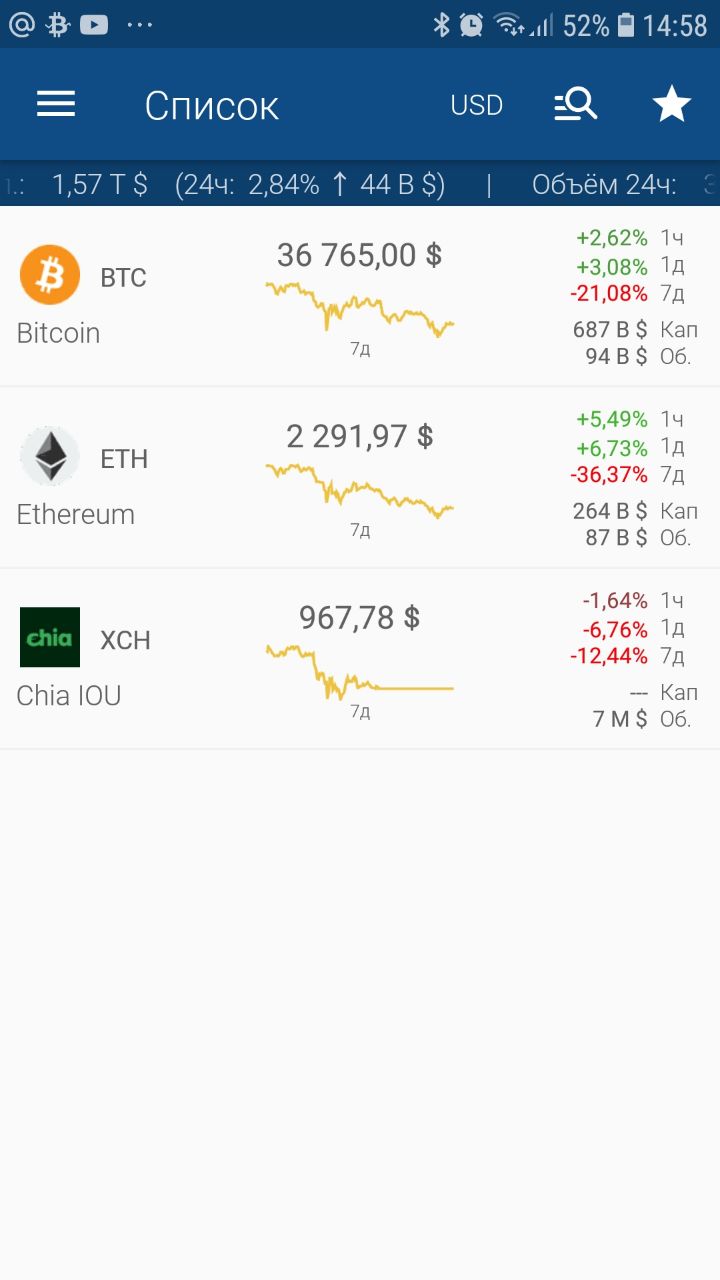Open favorites via the star icon
Viewport: 720px width, 1280px height.
[x=672, y=104]
